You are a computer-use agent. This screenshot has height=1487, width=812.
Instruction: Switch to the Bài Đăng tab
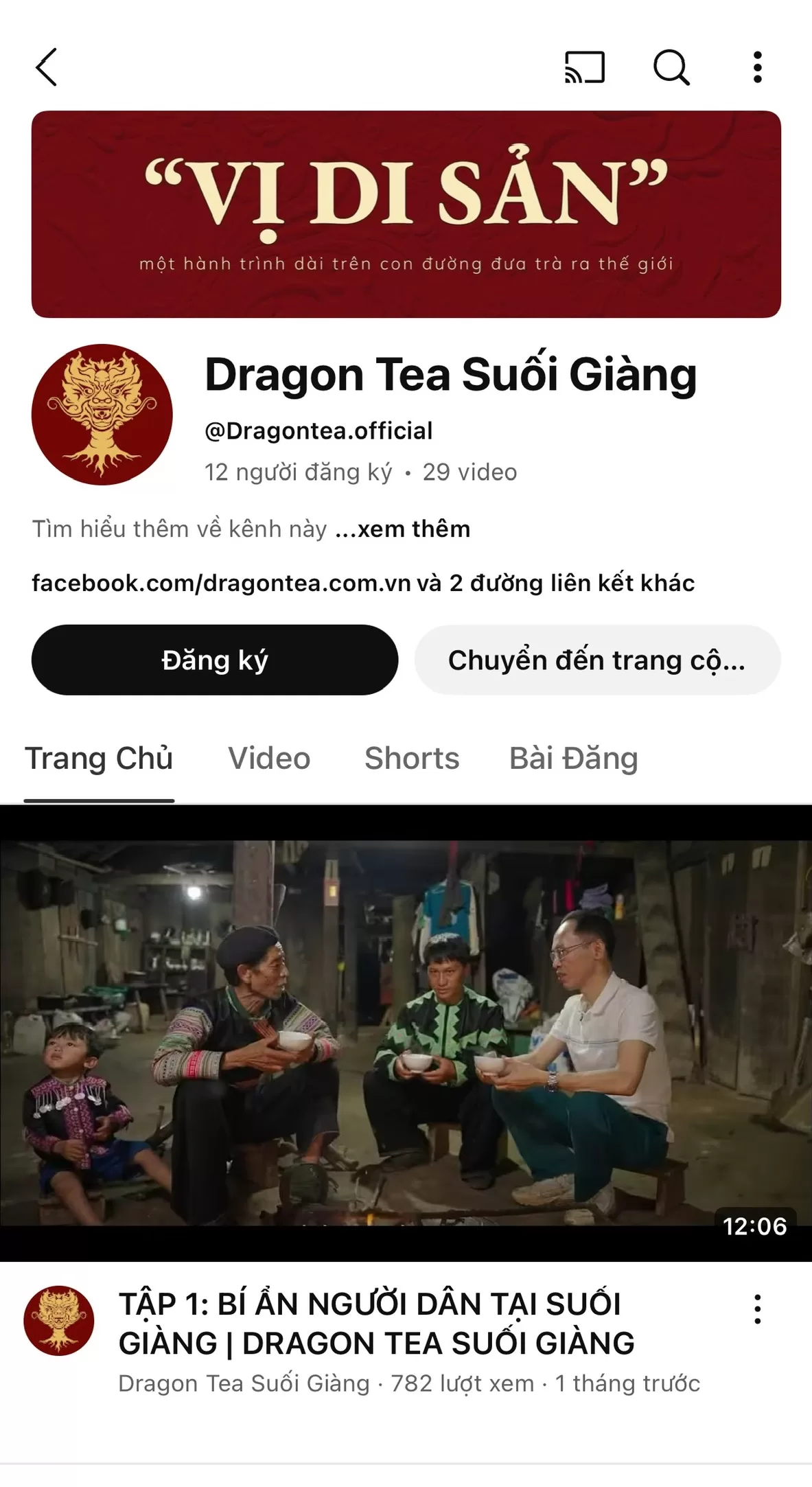[x=573, y=759]
